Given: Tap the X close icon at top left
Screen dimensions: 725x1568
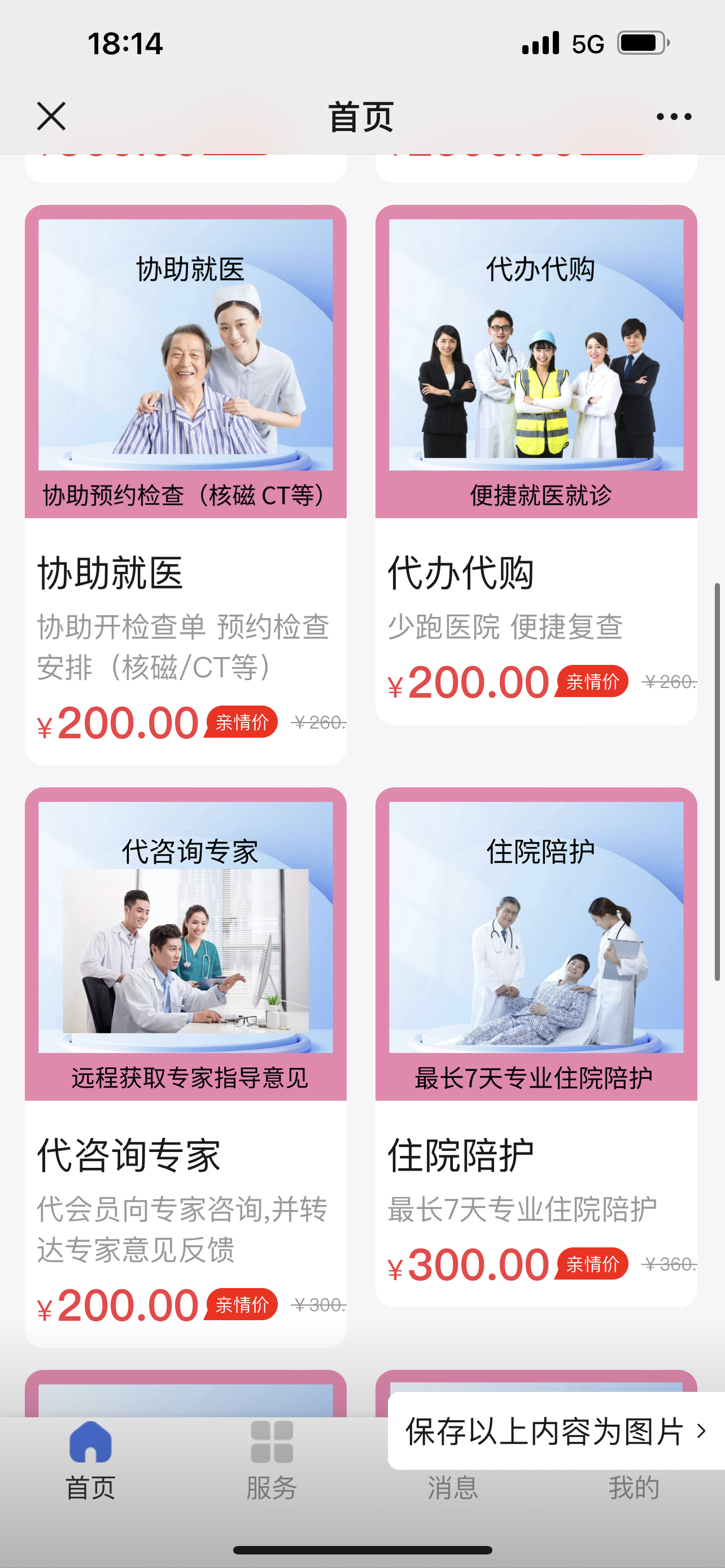Looking at the screenshot, I should (x=50, y=116).
